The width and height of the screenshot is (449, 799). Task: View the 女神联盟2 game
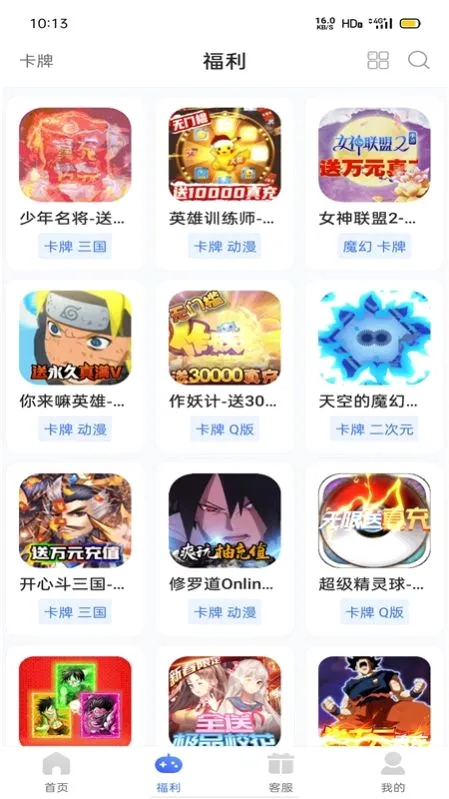pyautogui.click(x=375, y=183)
